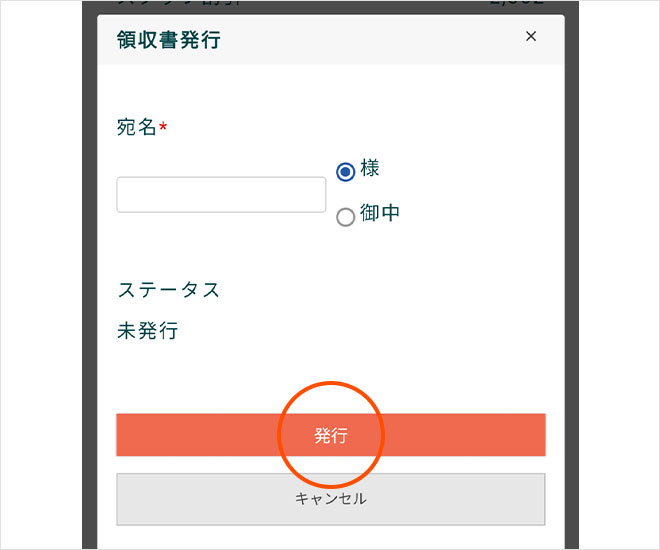Focus the 宛名 text field
Screen dimensions: 660x550
tap(221, 195)
